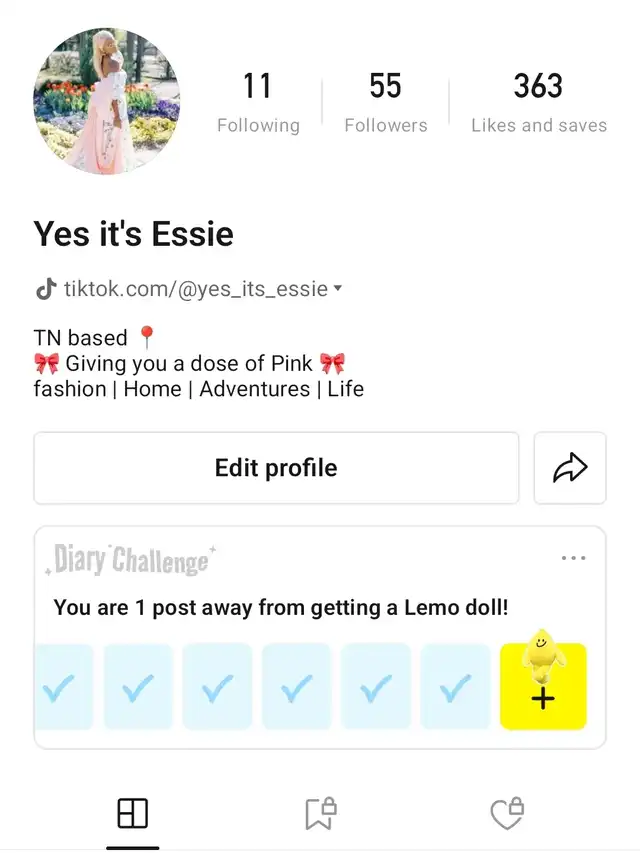Switch to the posts grid tab
The width and height of the screenshot is (640, 853).
132,814
